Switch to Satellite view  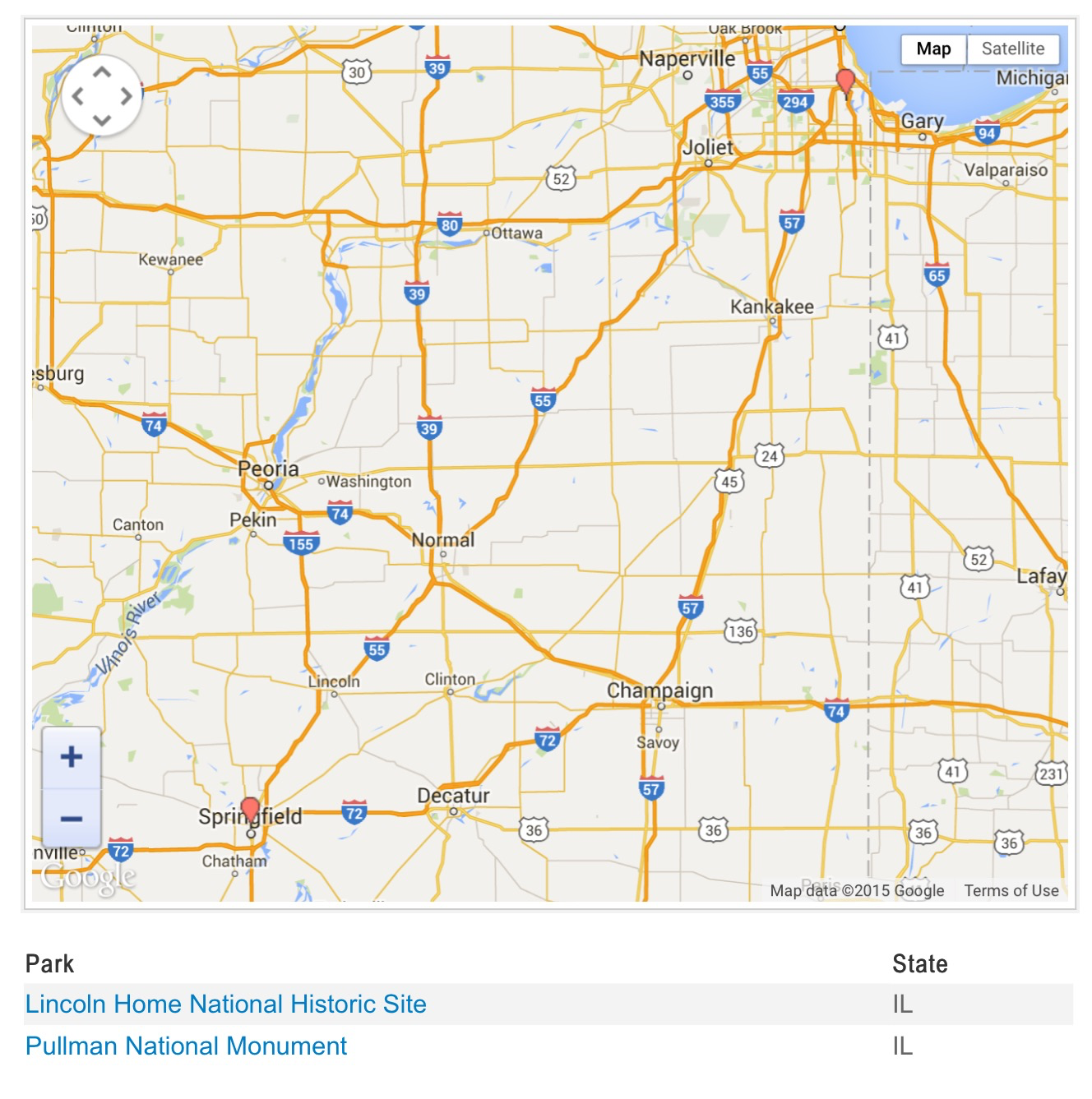pos(1012,49)
